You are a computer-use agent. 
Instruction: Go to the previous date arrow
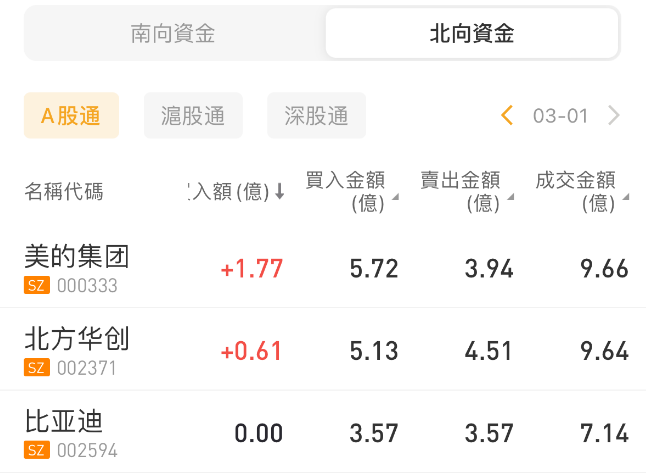tap(507, 116)
